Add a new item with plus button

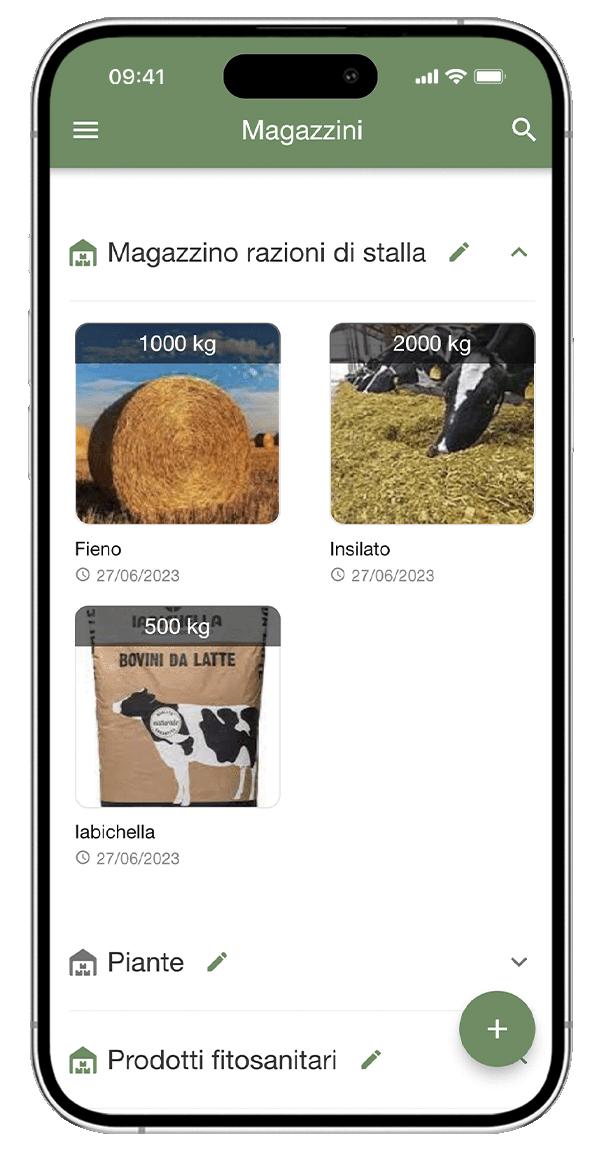pos(497,1029)
